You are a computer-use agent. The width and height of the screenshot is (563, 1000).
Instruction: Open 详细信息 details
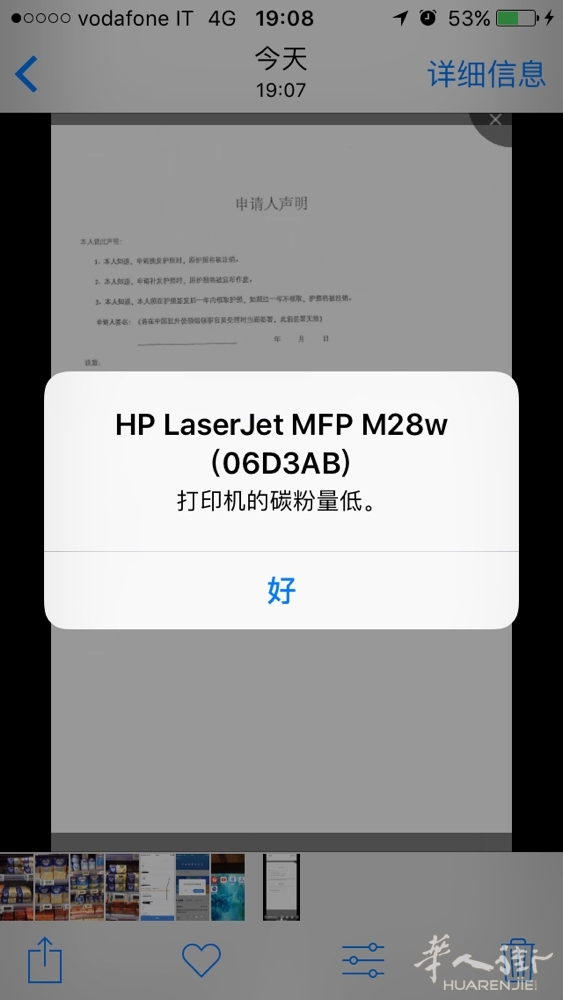tap(486, 74)
